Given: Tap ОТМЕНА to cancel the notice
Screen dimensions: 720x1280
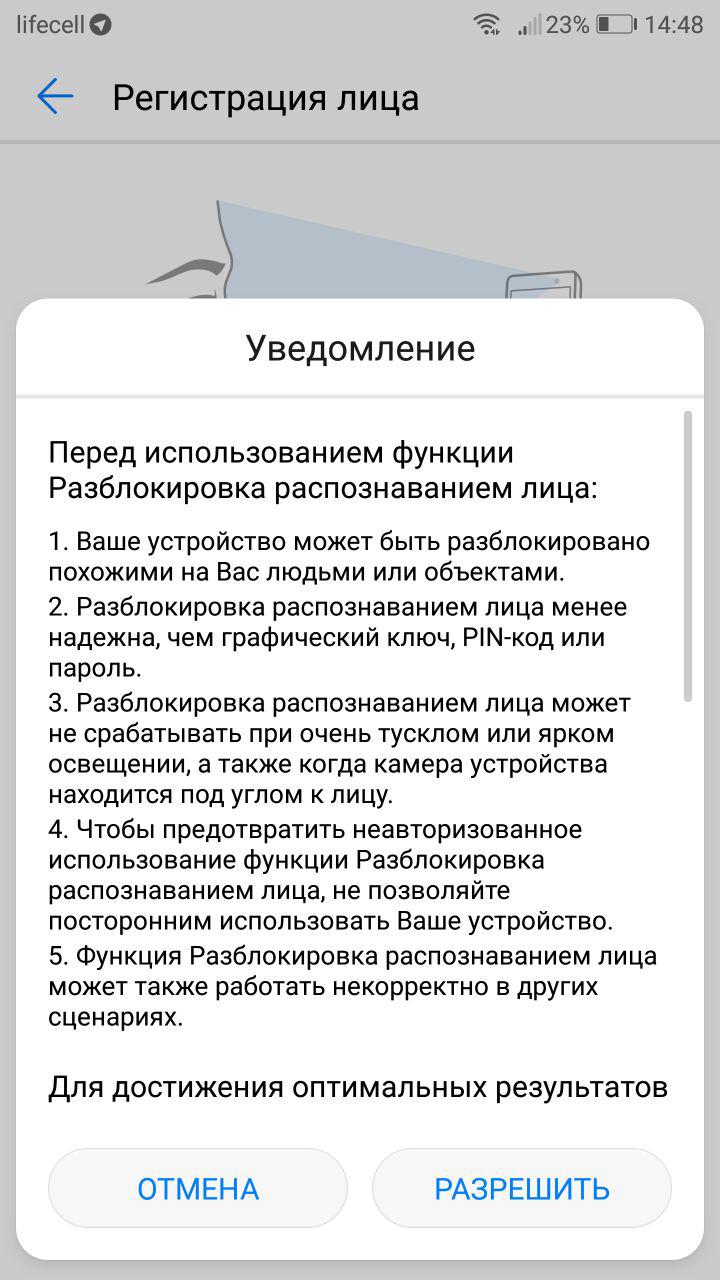Looking at the screenshot, I should [198, 1188].
